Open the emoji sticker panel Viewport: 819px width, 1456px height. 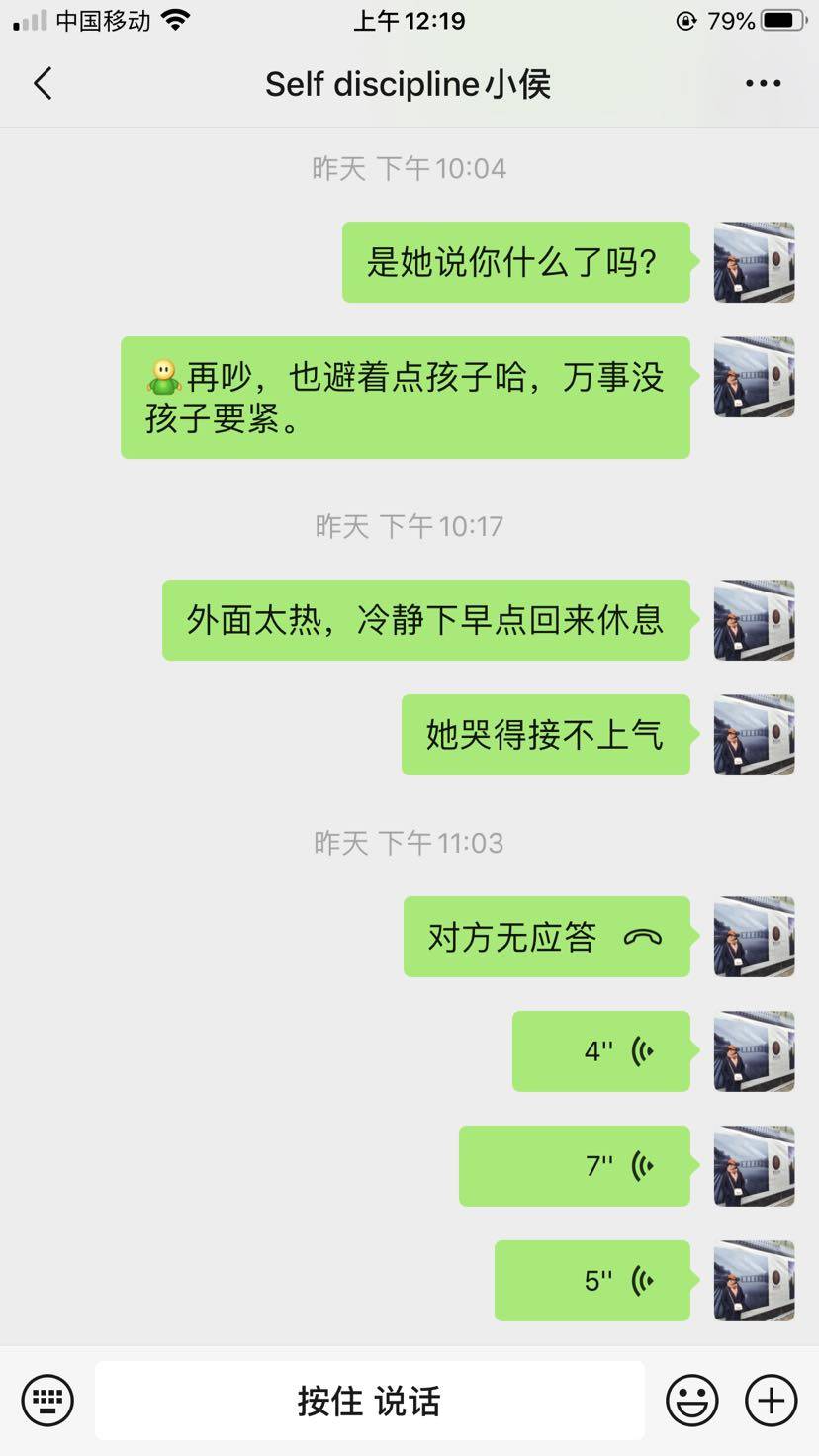[691, 1401]
